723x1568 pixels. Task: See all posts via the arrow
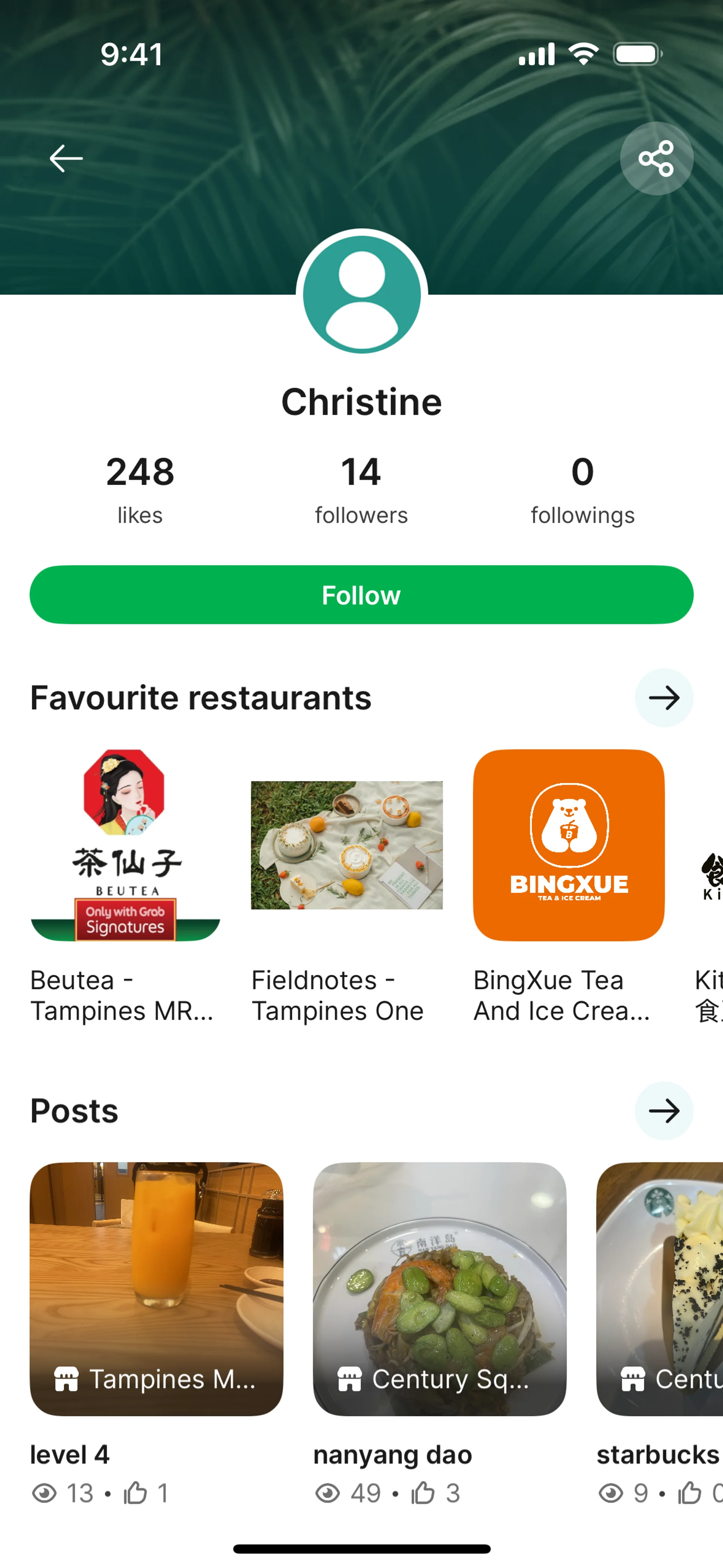coord(664,1111)
